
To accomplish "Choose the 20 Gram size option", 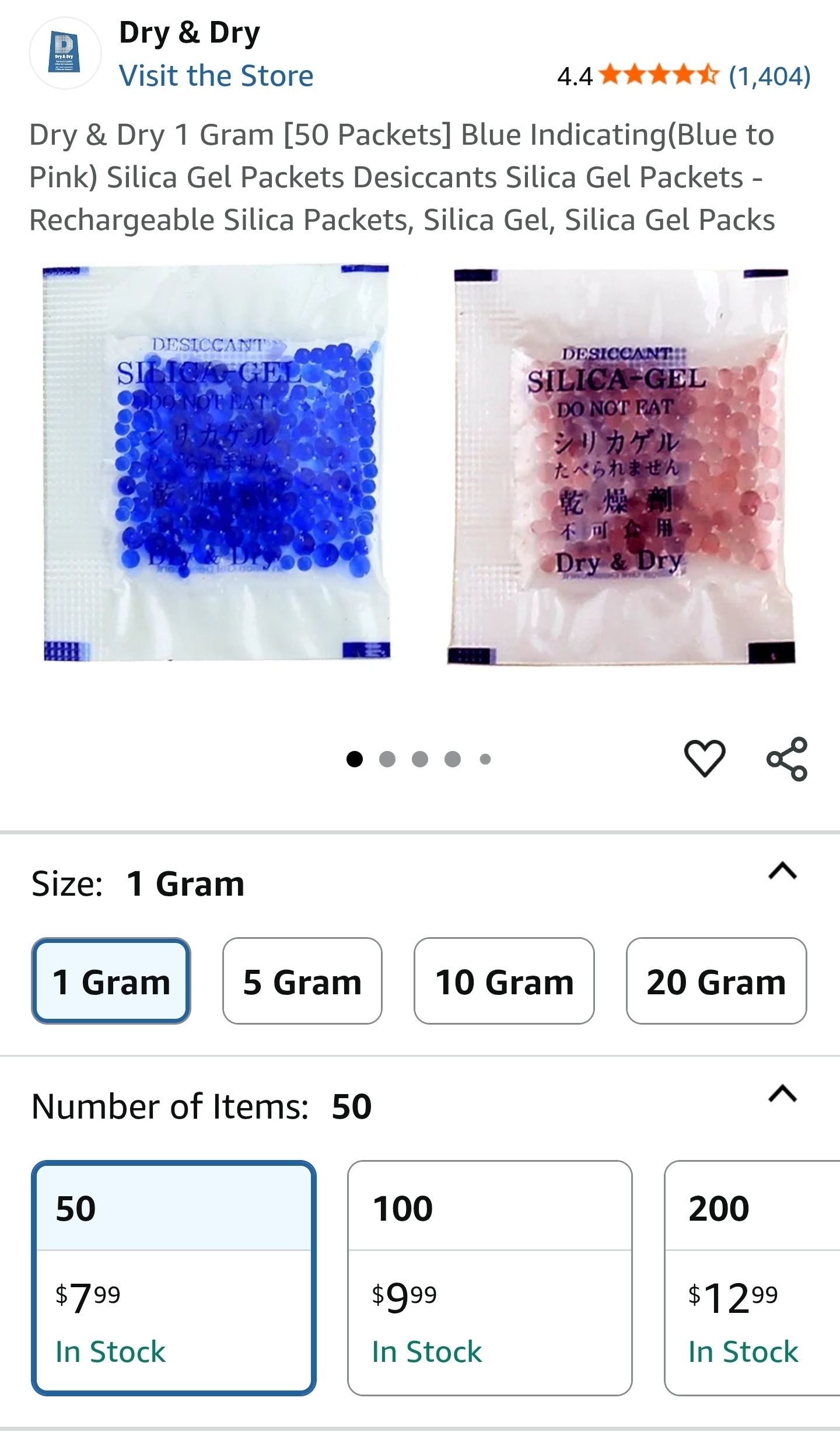I will pos(716,981).
